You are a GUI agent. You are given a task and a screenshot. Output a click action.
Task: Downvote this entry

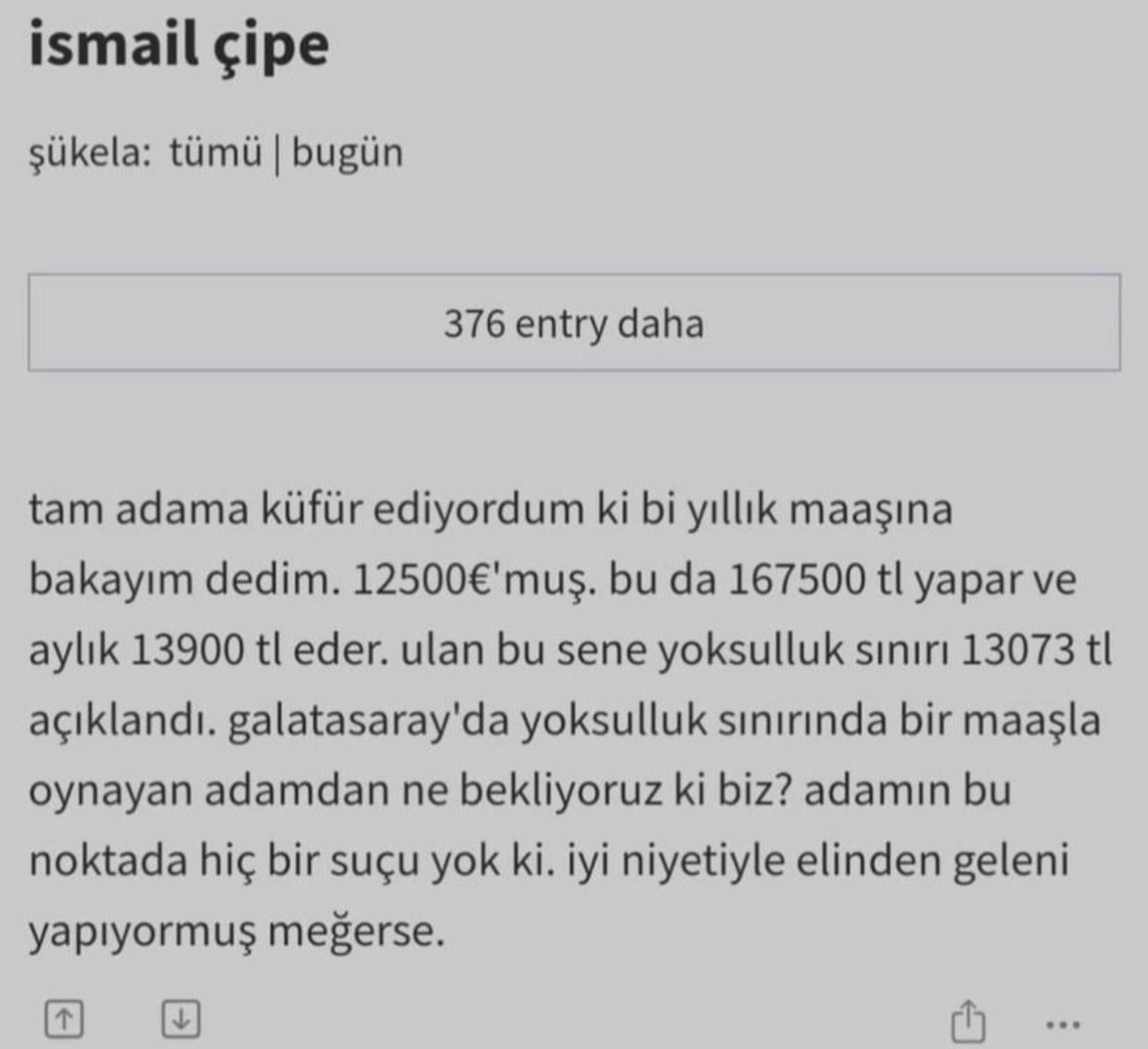pos(181,1019)
